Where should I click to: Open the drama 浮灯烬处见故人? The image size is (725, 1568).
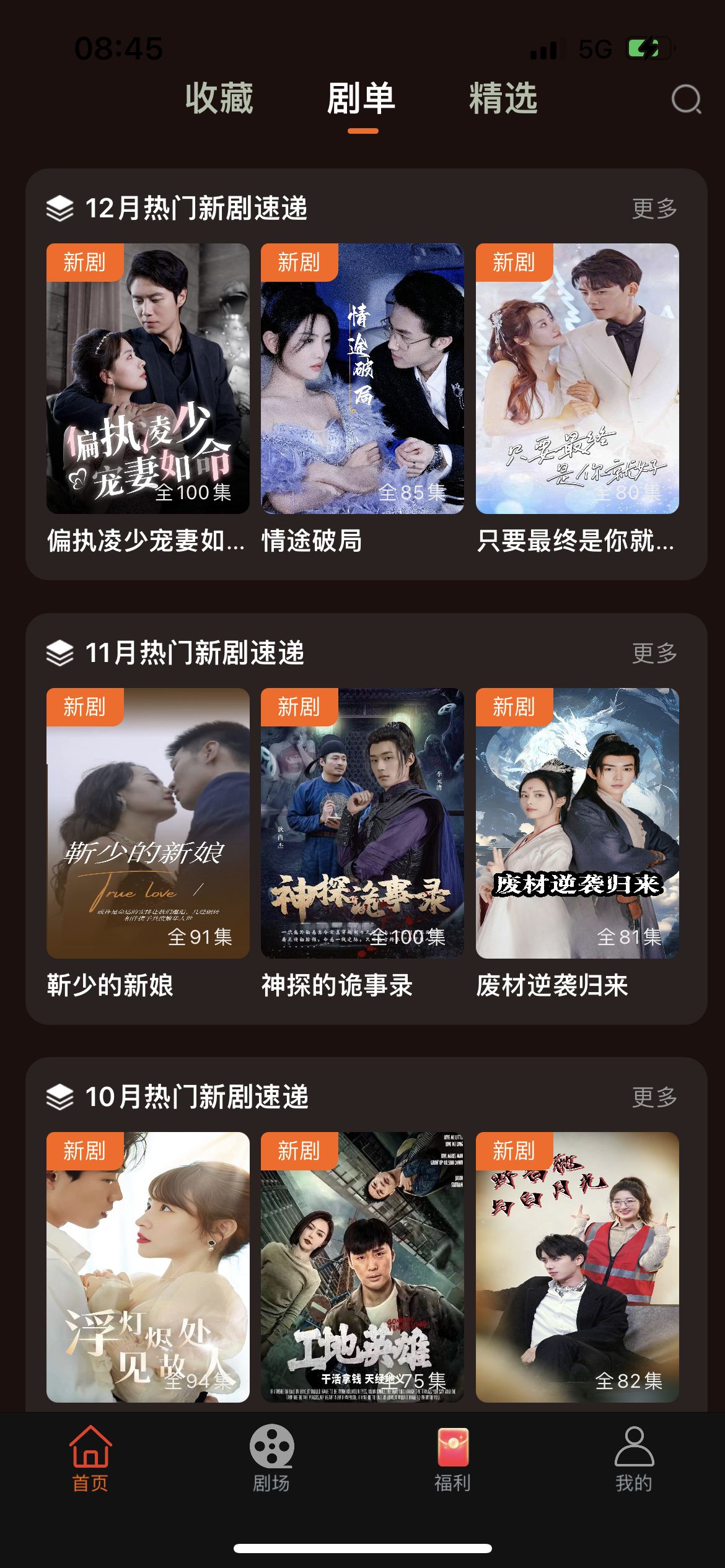coord(148,1266)
